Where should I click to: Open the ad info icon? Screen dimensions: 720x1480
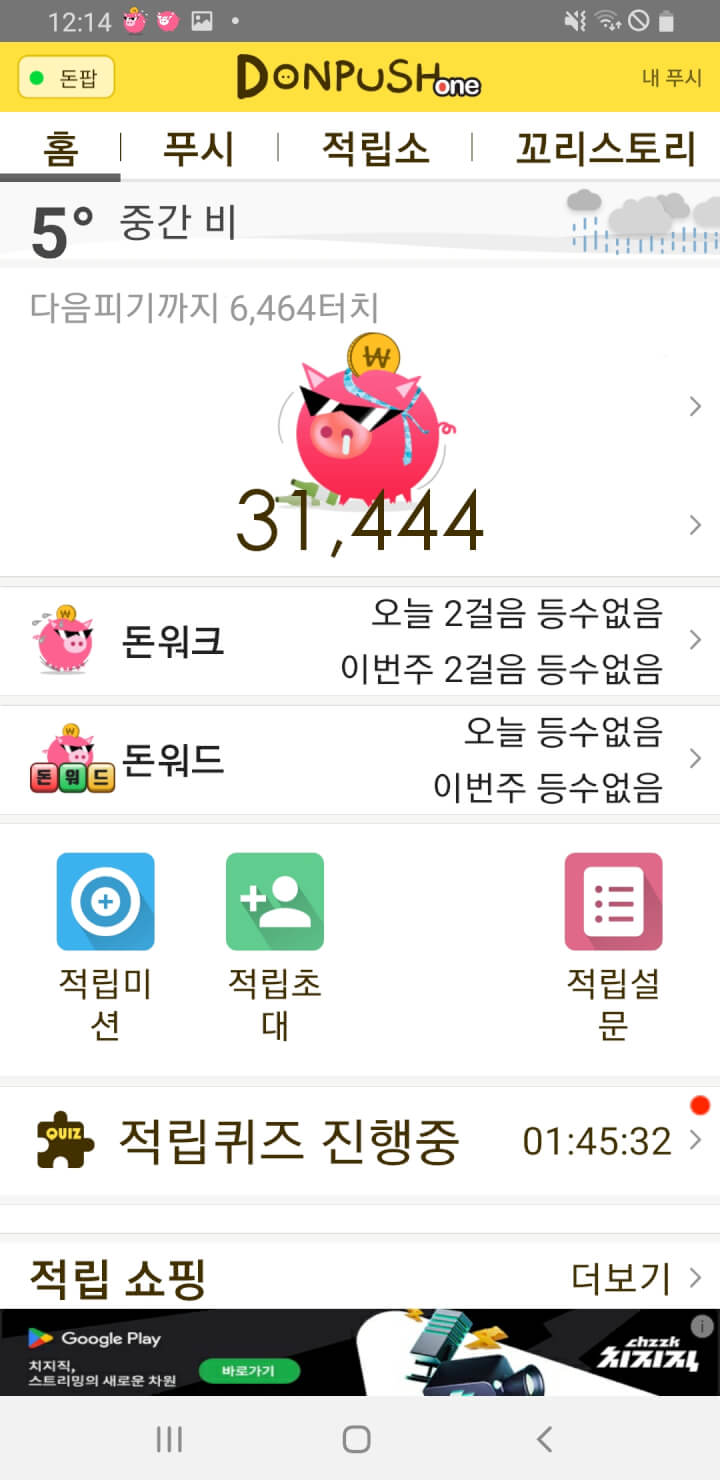click(x=702, y=1326)
